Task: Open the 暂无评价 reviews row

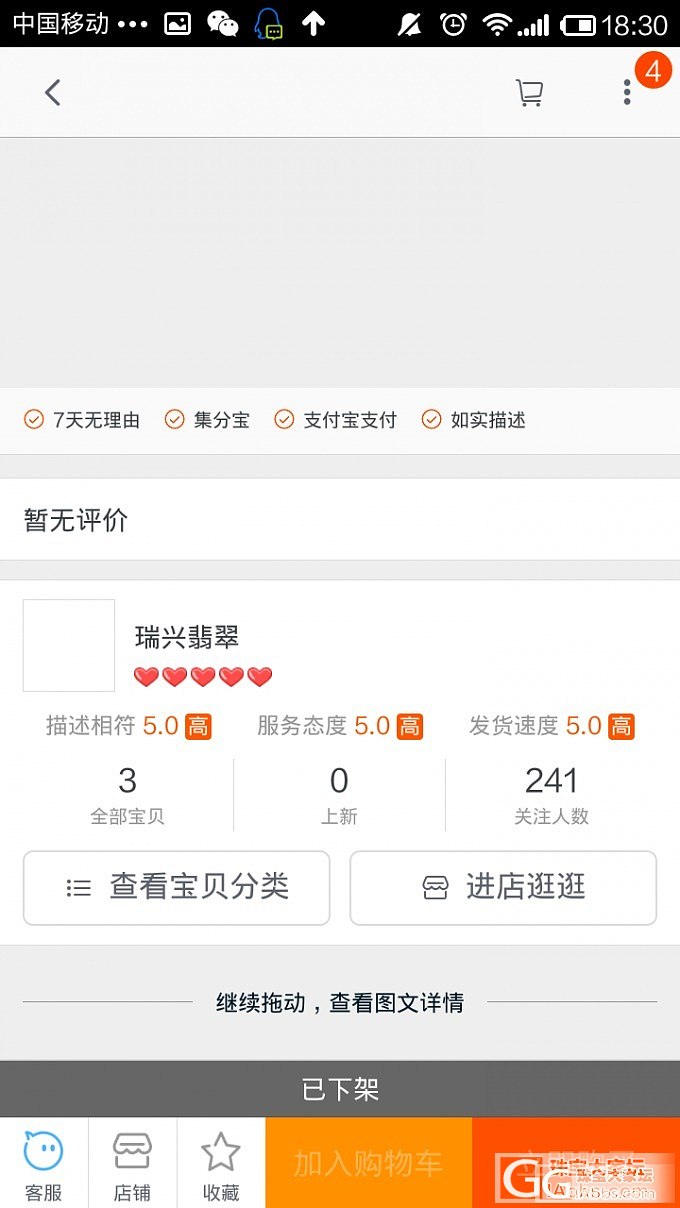Action: (x=340, y=520)
